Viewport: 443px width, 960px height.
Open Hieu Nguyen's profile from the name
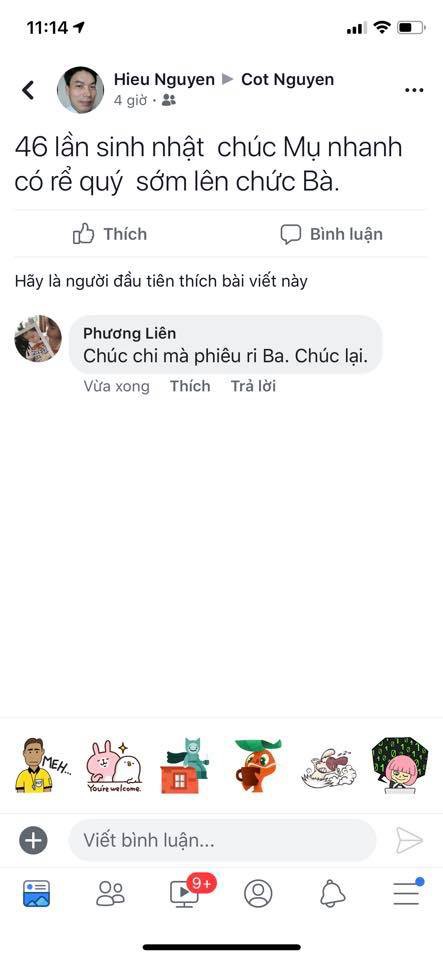pyautogui.click(x=164, y=80)
